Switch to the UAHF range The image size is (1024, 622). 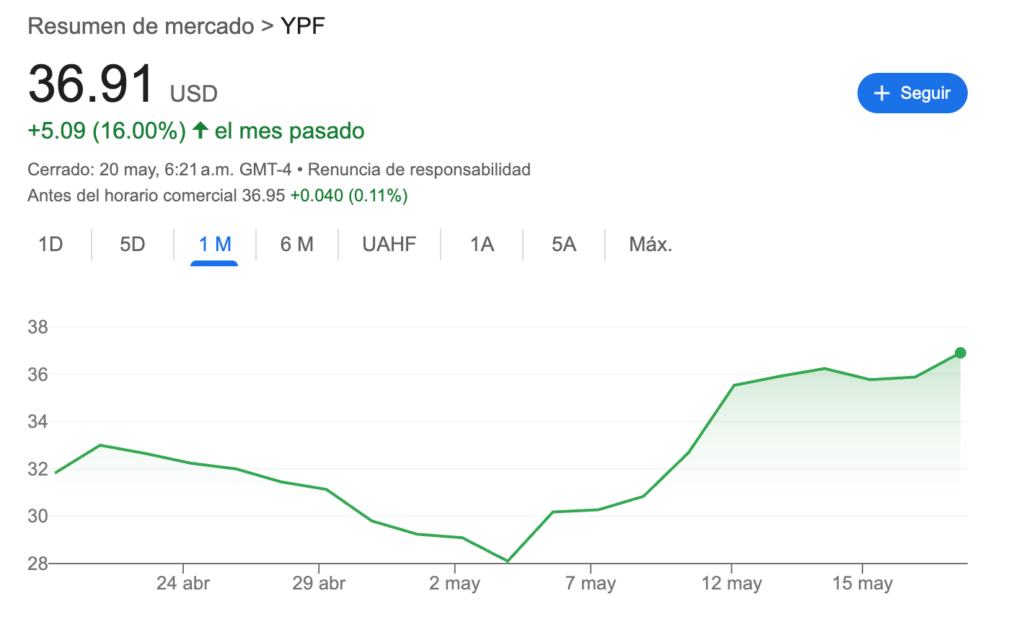pos(389,244)
